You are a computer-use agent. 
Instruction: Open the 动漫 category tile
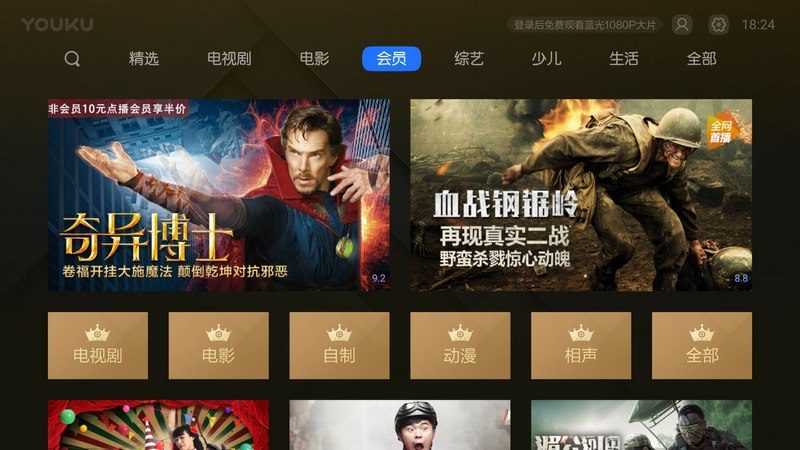coord(460,346)
